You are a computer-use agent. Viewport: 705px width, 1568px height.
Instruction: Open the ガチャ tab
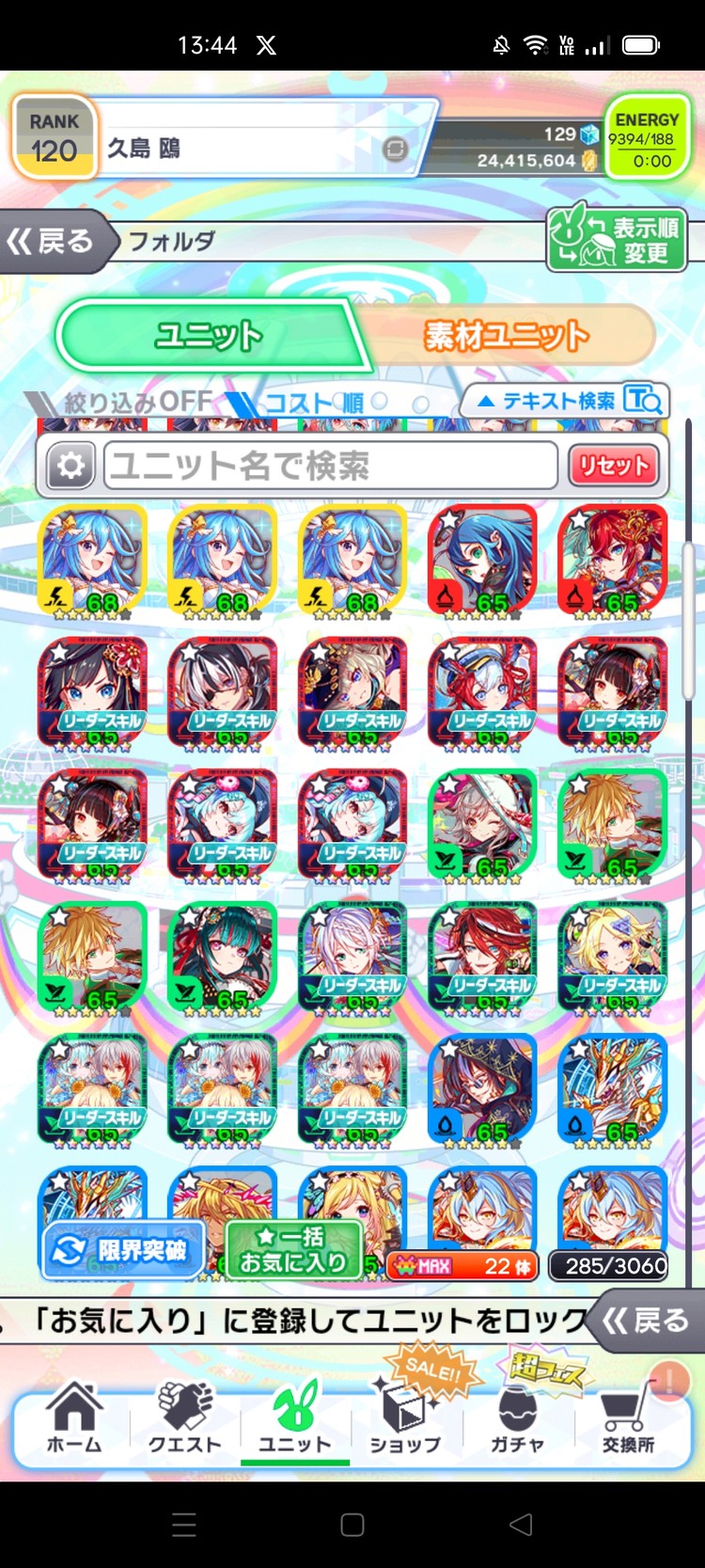[x=517, y=1418]
